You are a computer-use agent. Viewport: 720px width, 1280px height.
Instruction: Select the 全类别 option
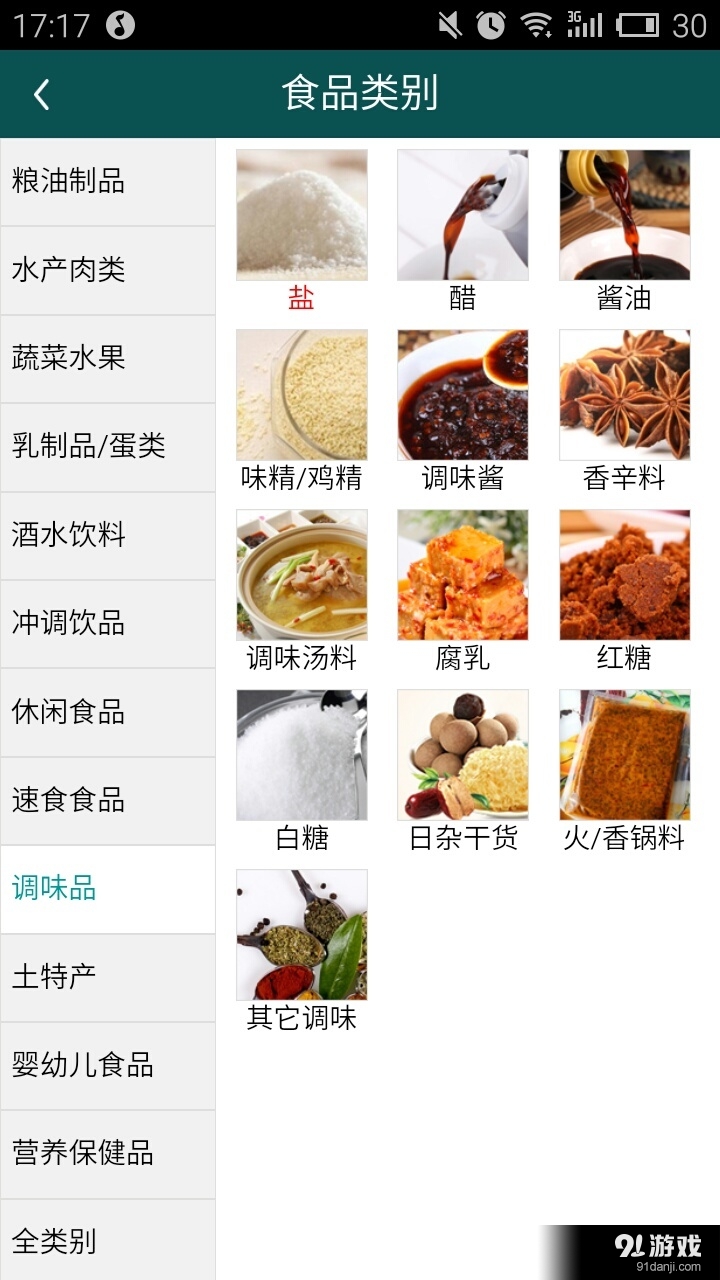tap(107, 1240)
